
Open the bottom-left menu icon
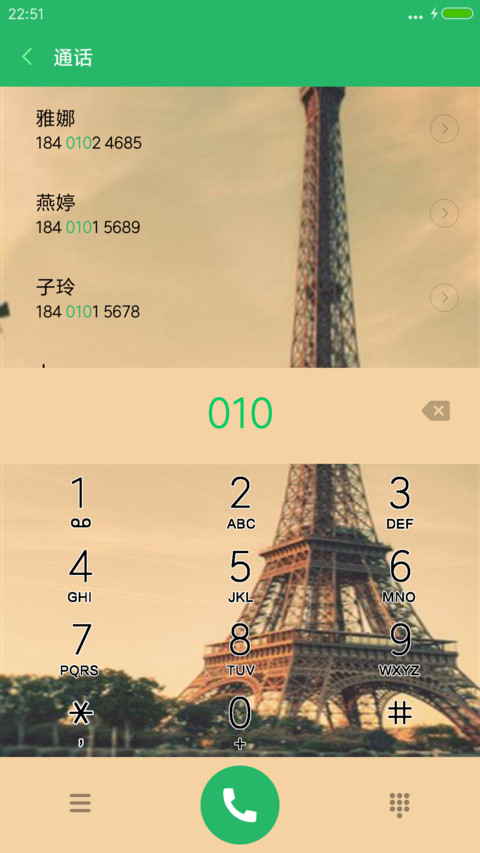click(80, 803)
